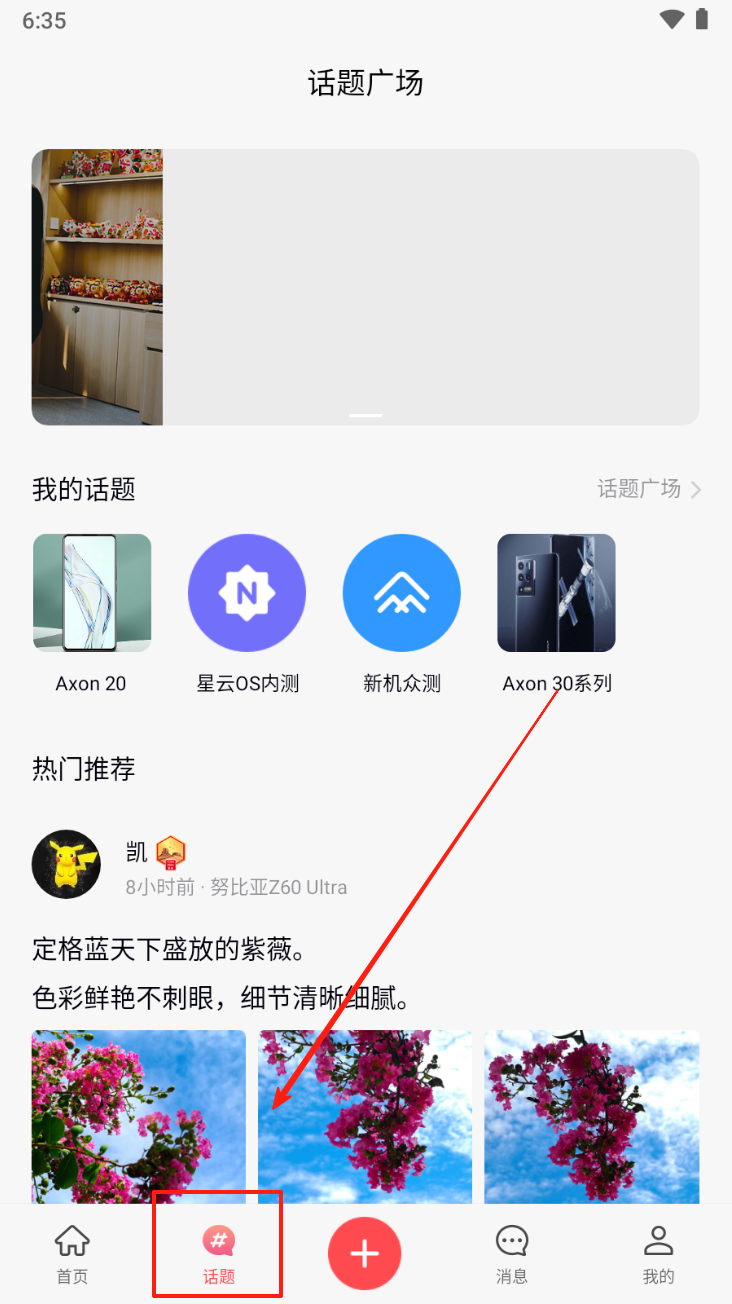View 凯's Pikachu profile avatar
The height and width of the screenshot is (1304, 732).
pyautogui.click(x=66, y=864)
